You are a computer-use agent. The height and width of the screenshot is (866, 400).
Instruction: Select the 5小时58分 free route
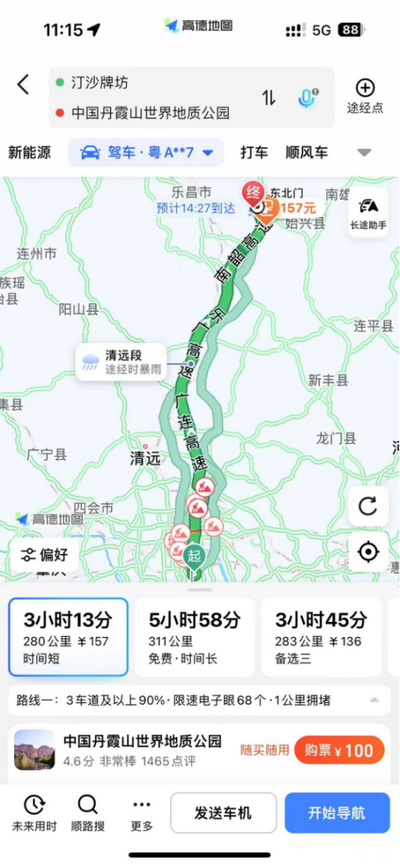(x=194, y=637)
